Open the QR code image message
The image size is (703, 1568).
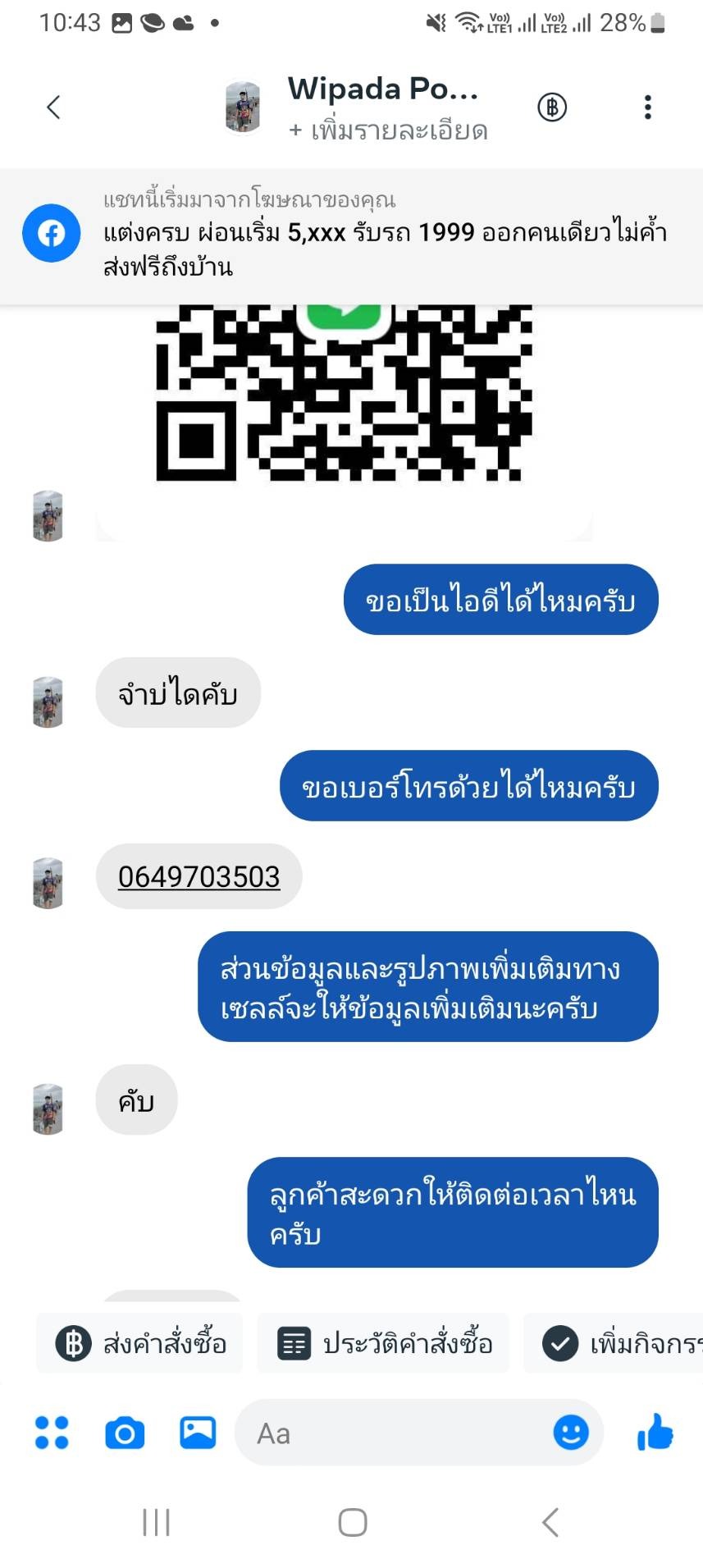click(344, 394)
